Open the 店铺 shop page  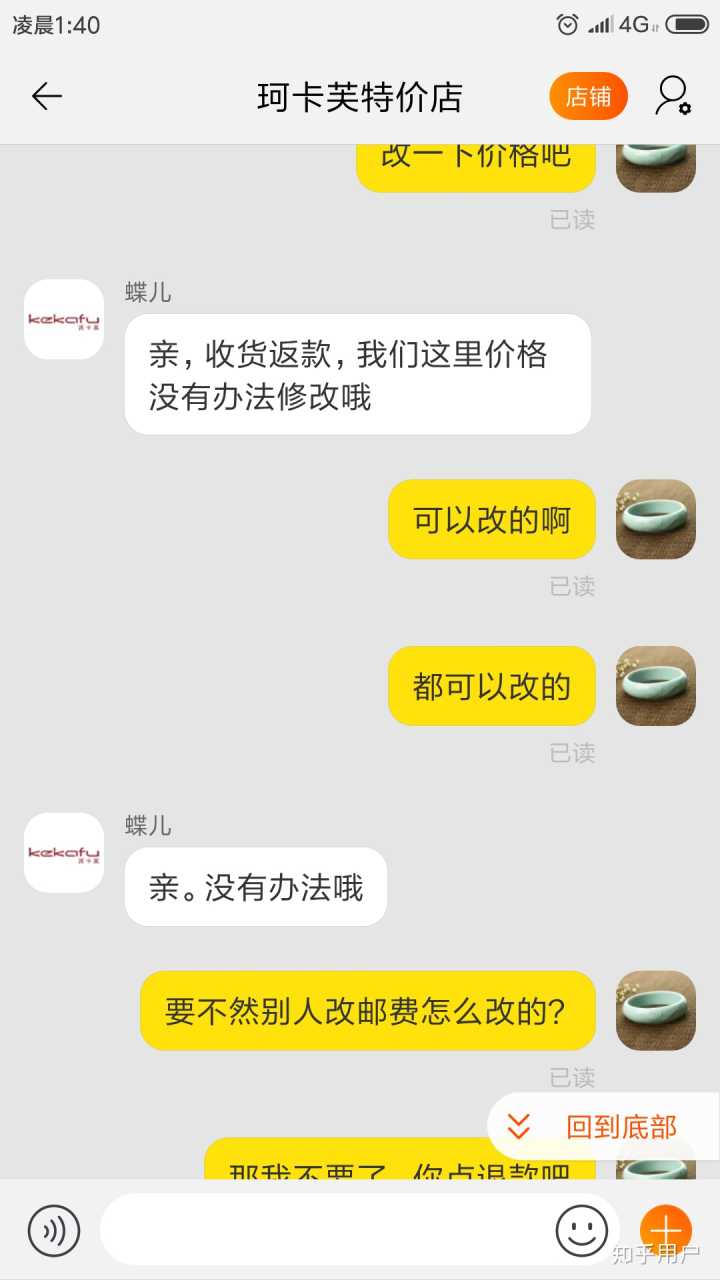point(588,97)
